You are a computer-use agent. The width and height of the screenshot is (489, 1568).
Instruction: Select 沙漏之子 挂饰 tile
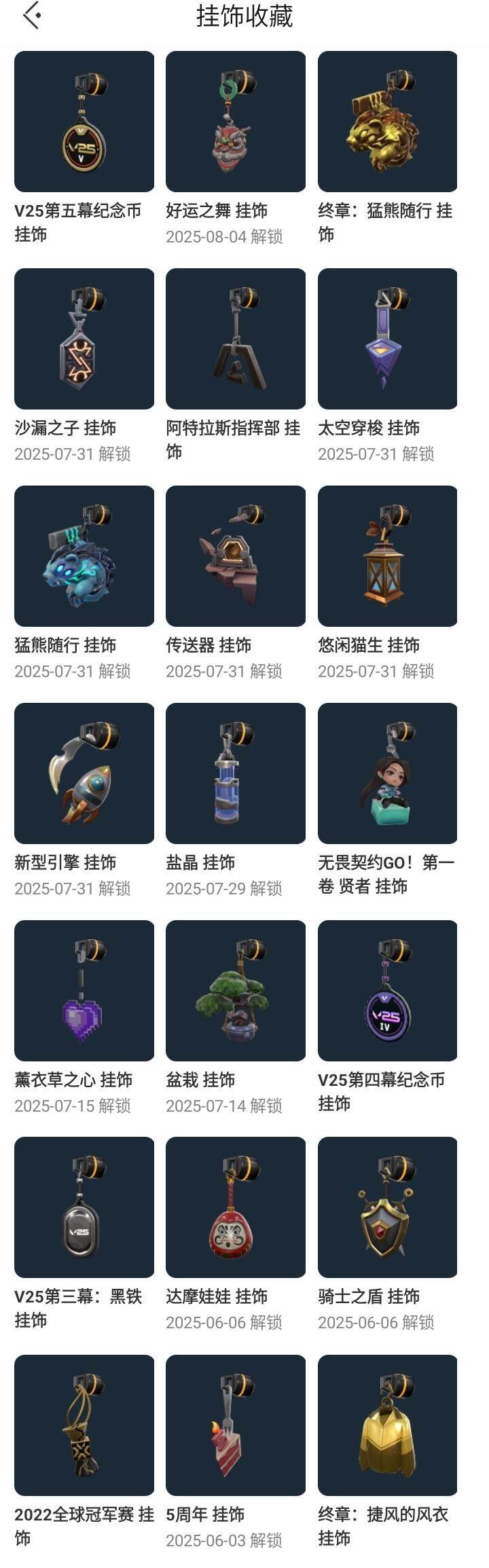pyautogui.click(x=84, y=339)
